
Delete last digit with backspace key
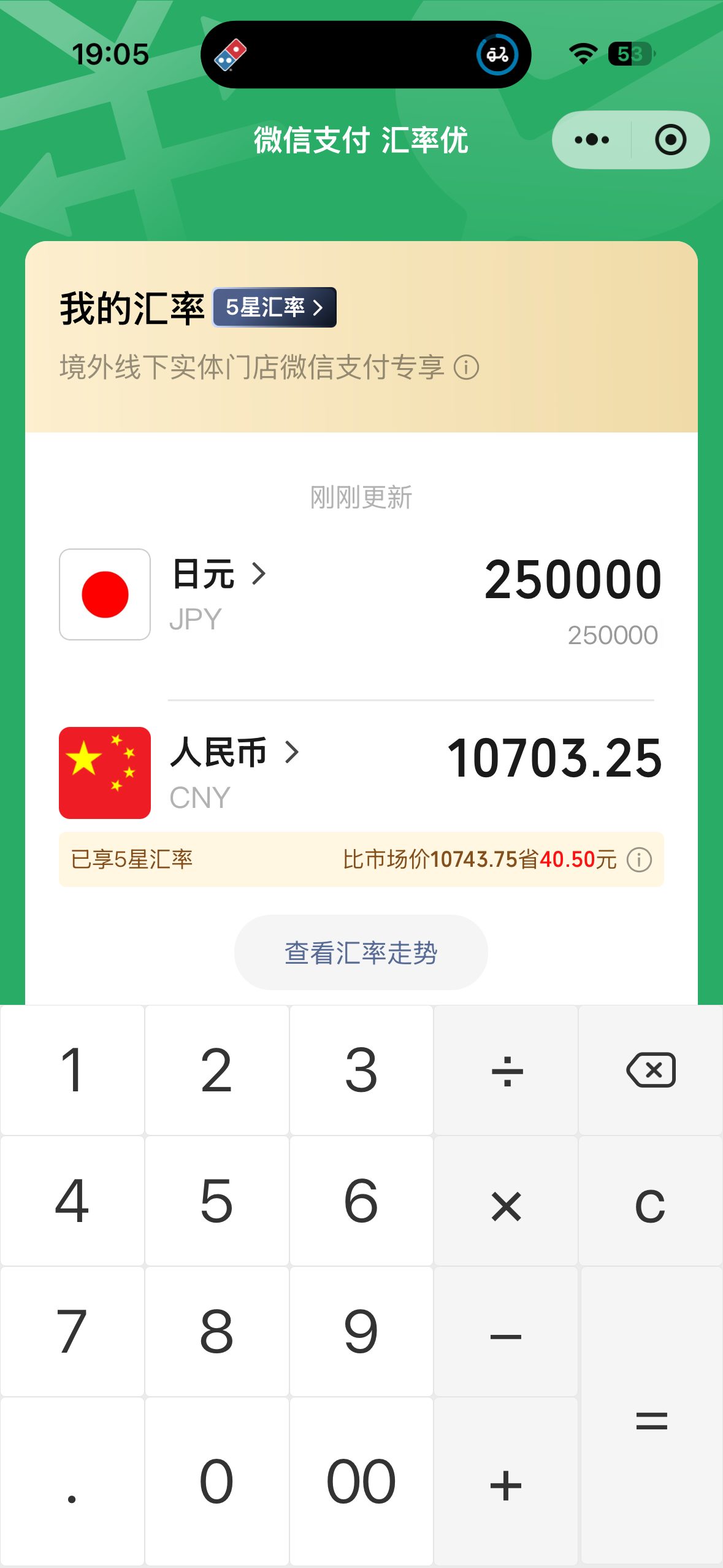click(651, 1070)
